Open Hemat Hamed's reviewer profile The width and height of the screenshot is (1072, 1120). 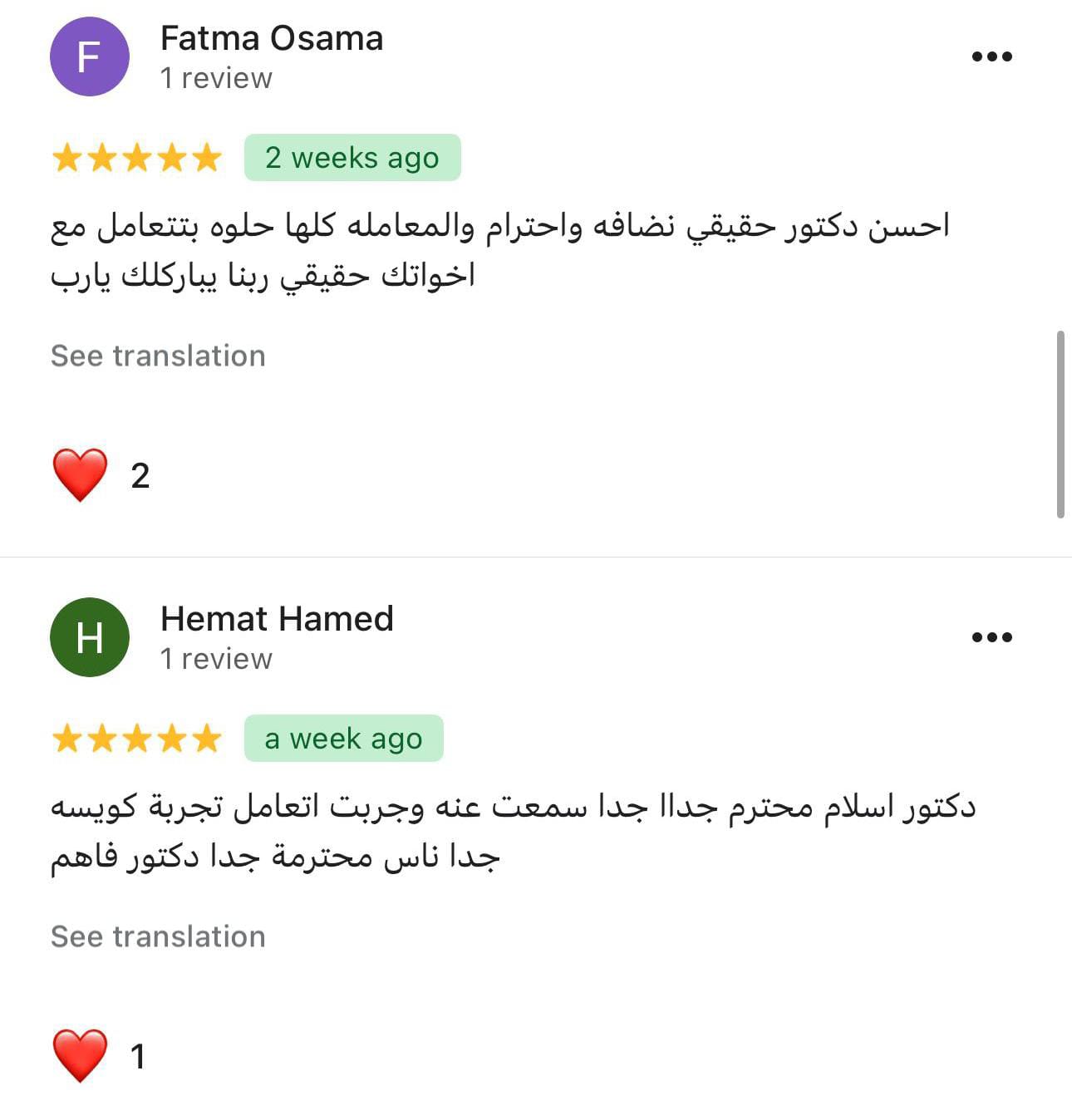coord(276,619)
